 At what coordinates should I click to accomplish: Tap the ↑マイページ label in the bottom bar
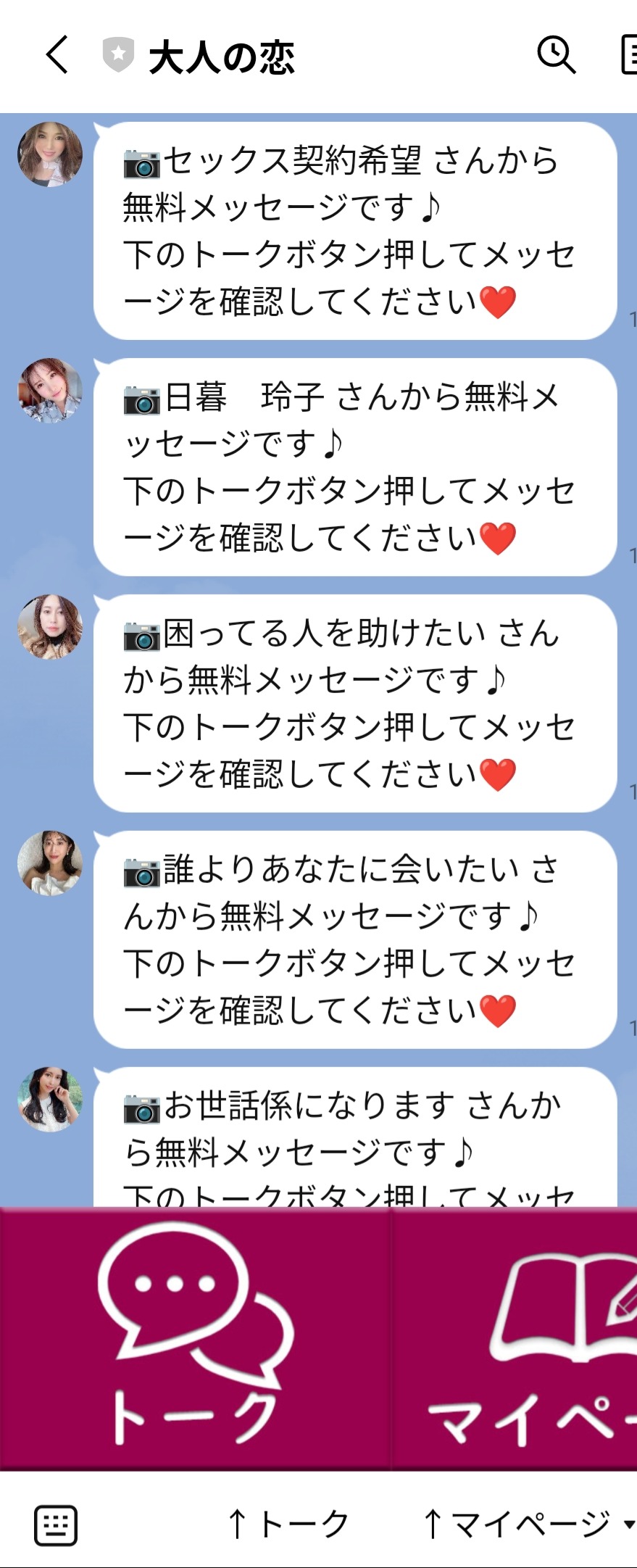click(516, 1524)
